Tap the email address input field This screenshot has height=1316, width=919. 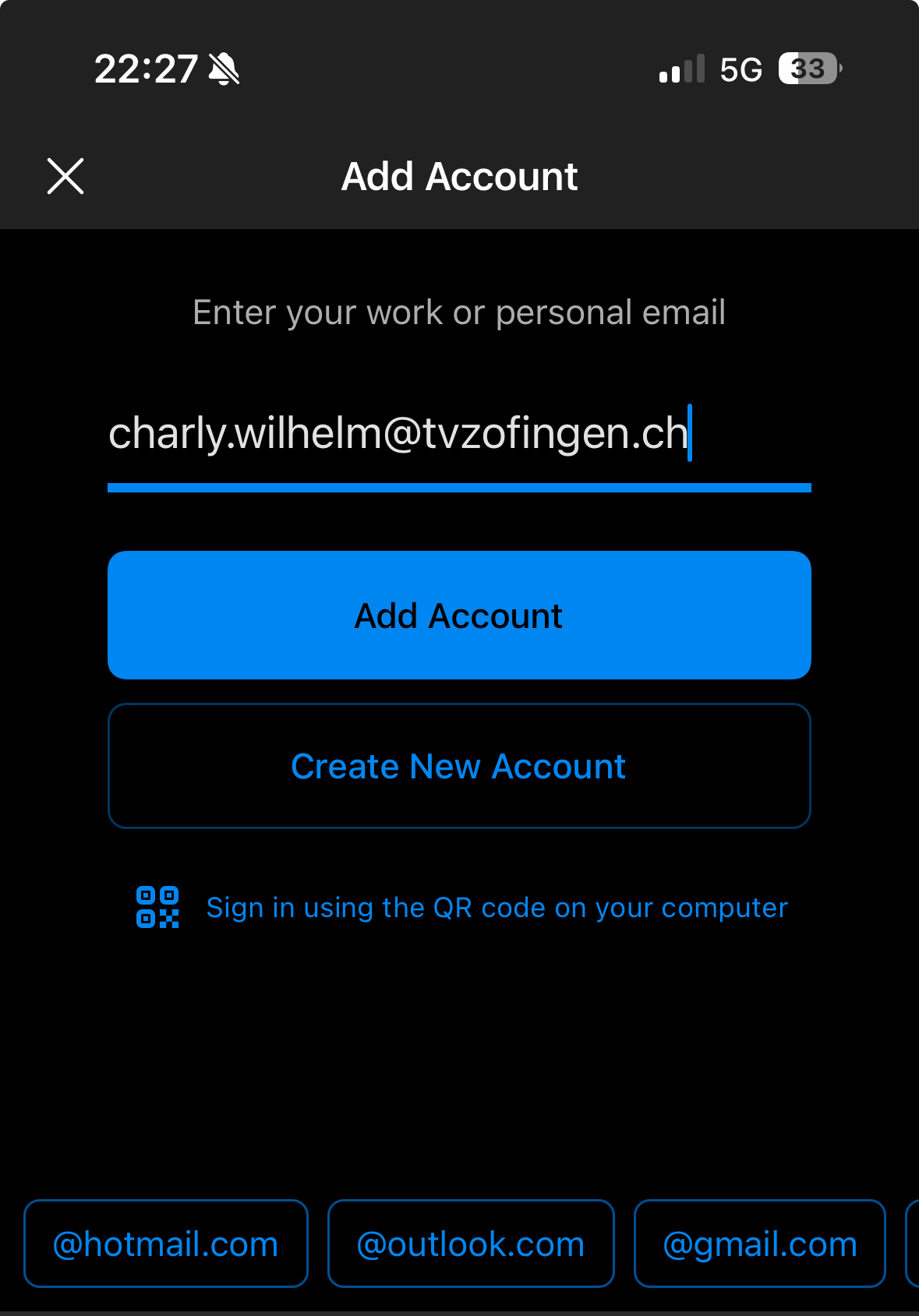pos(458,434)
